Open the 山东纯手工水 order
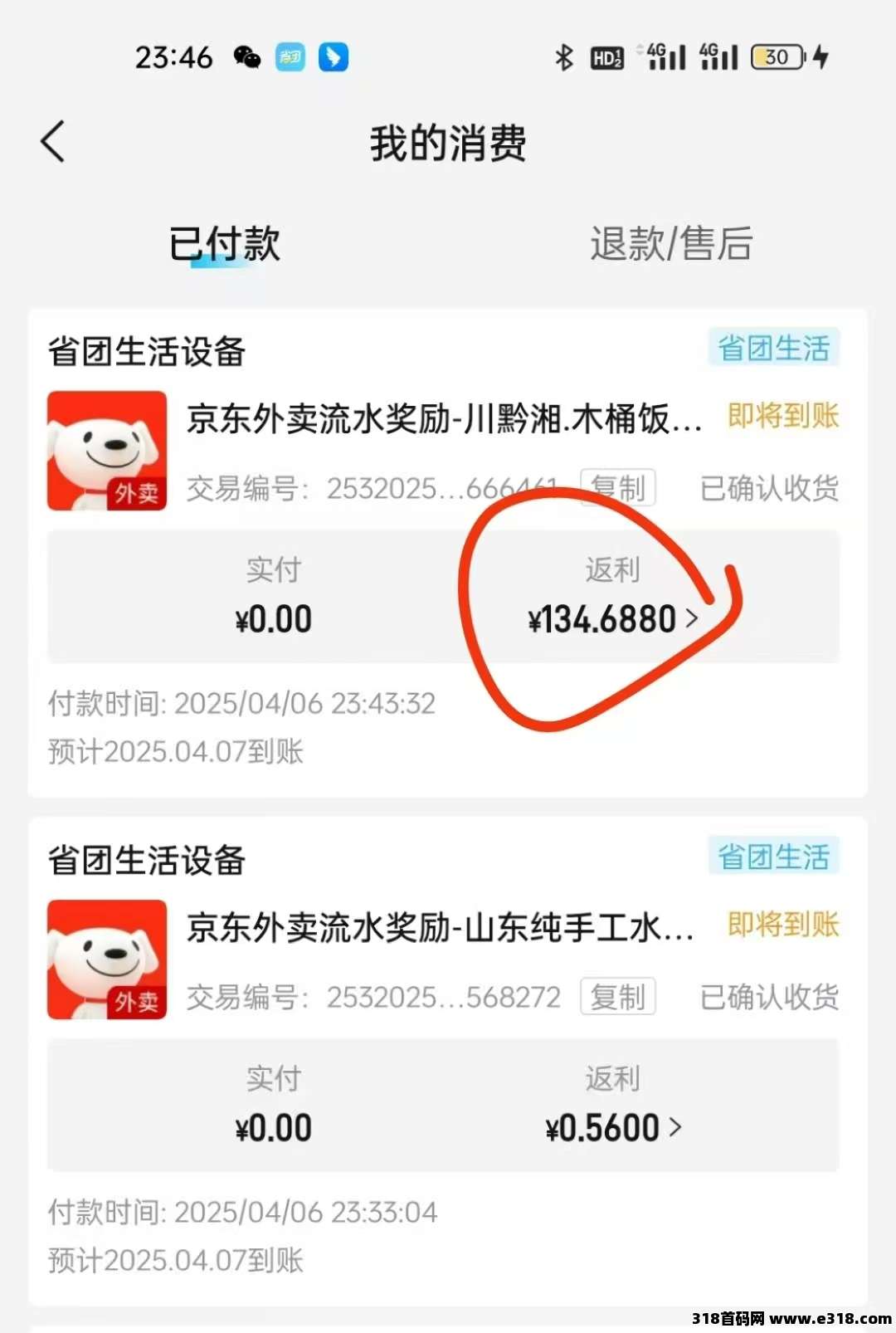The image size is (896, 1333). [x=440, y=927]
